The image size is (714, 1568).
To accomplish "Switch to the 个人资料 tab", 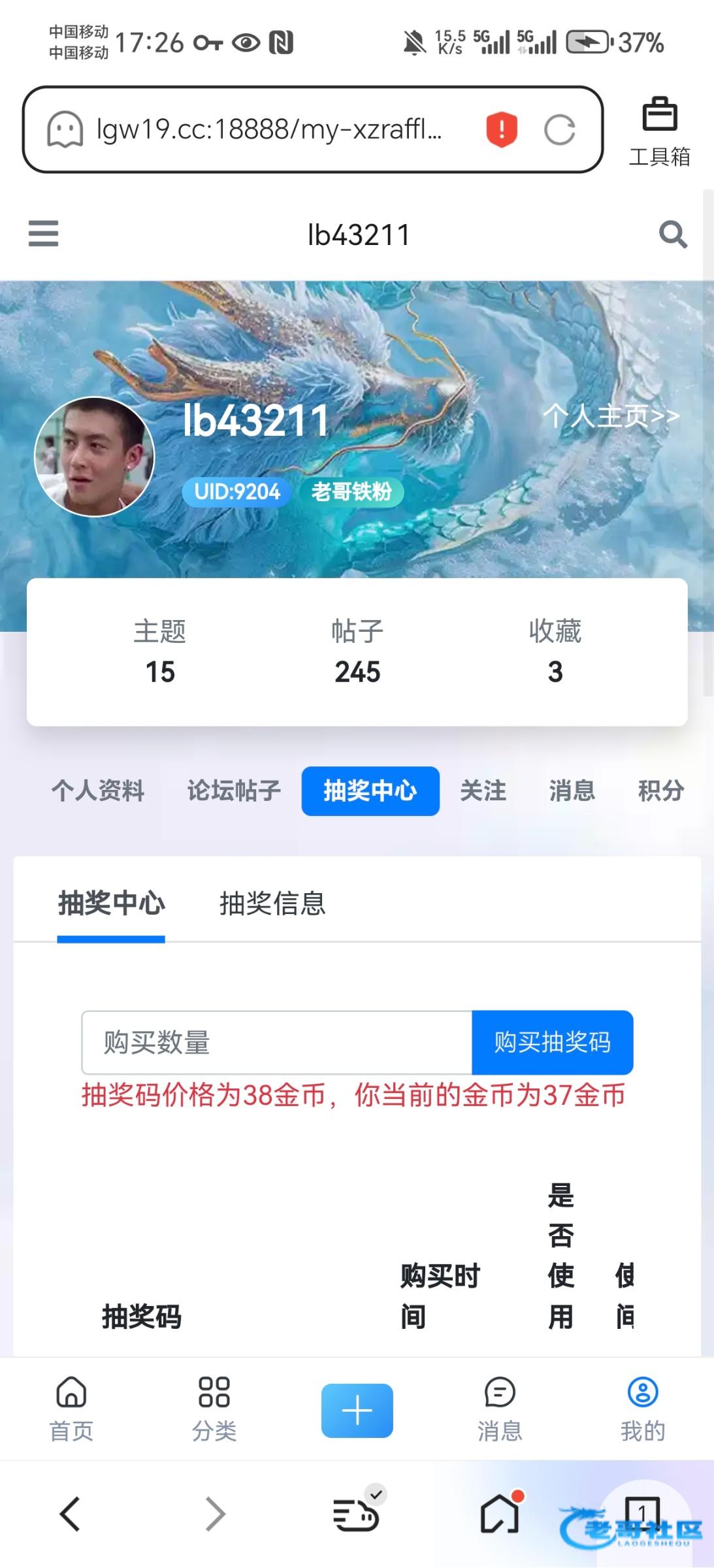I will (x=98, y=791).
